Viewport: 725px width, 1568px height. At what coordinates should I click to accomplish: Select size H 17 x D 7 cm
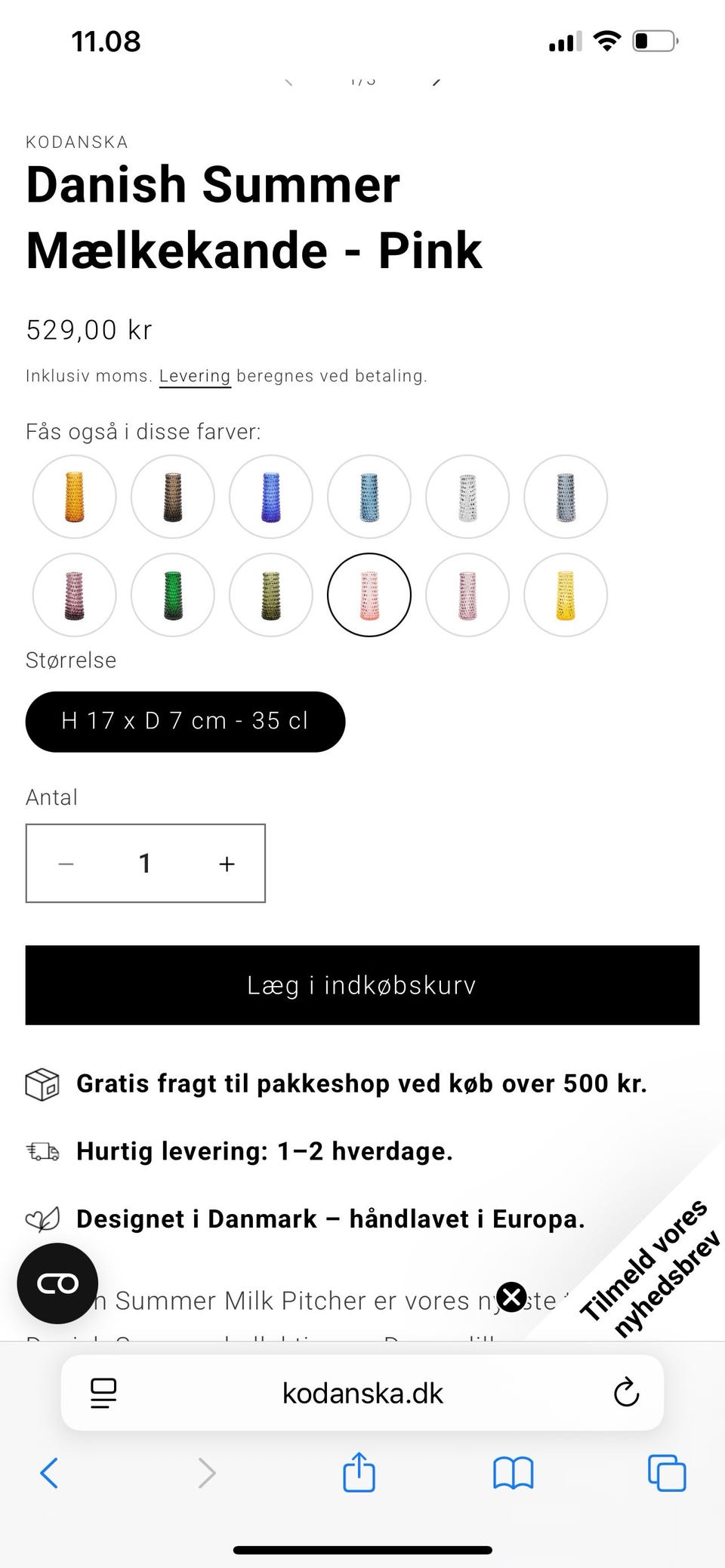[x=184, y=721]
